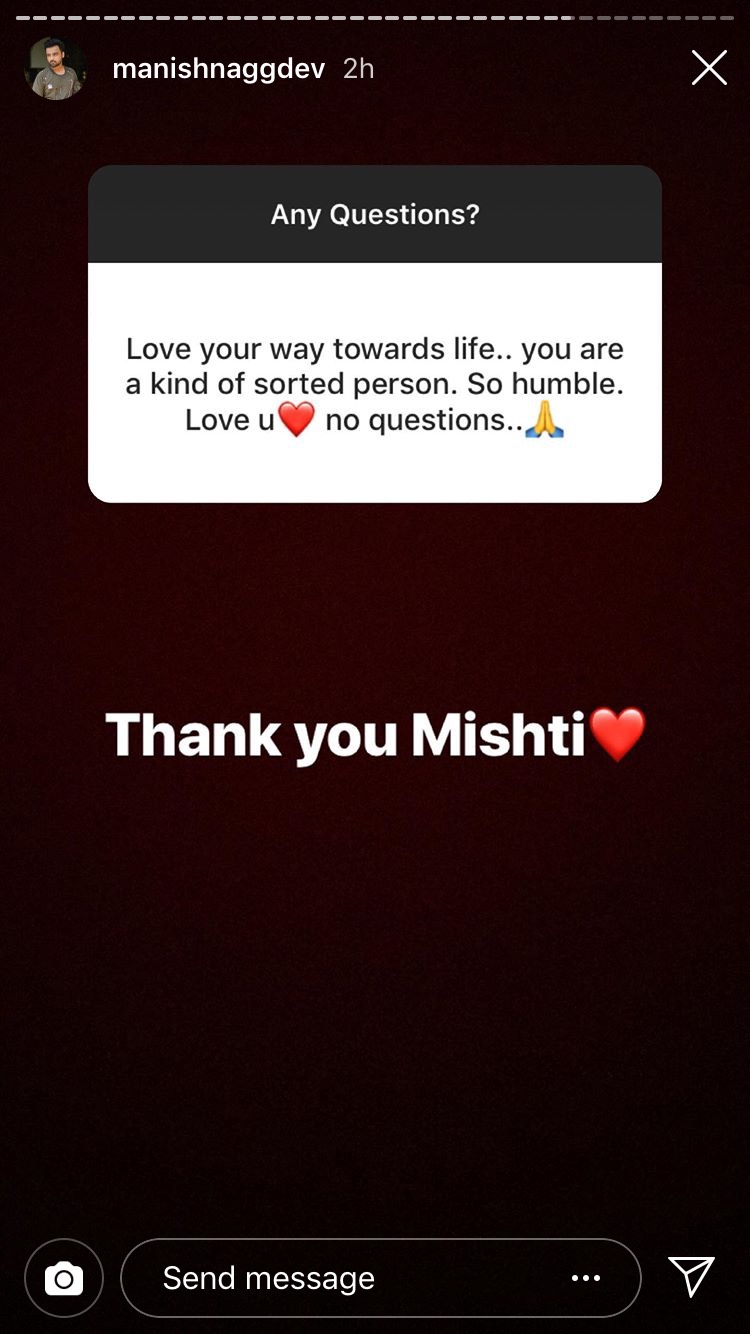Viewport: 750px width, 1334px height.
Task: Close the story viewer
Action: (x=709, y=68)
